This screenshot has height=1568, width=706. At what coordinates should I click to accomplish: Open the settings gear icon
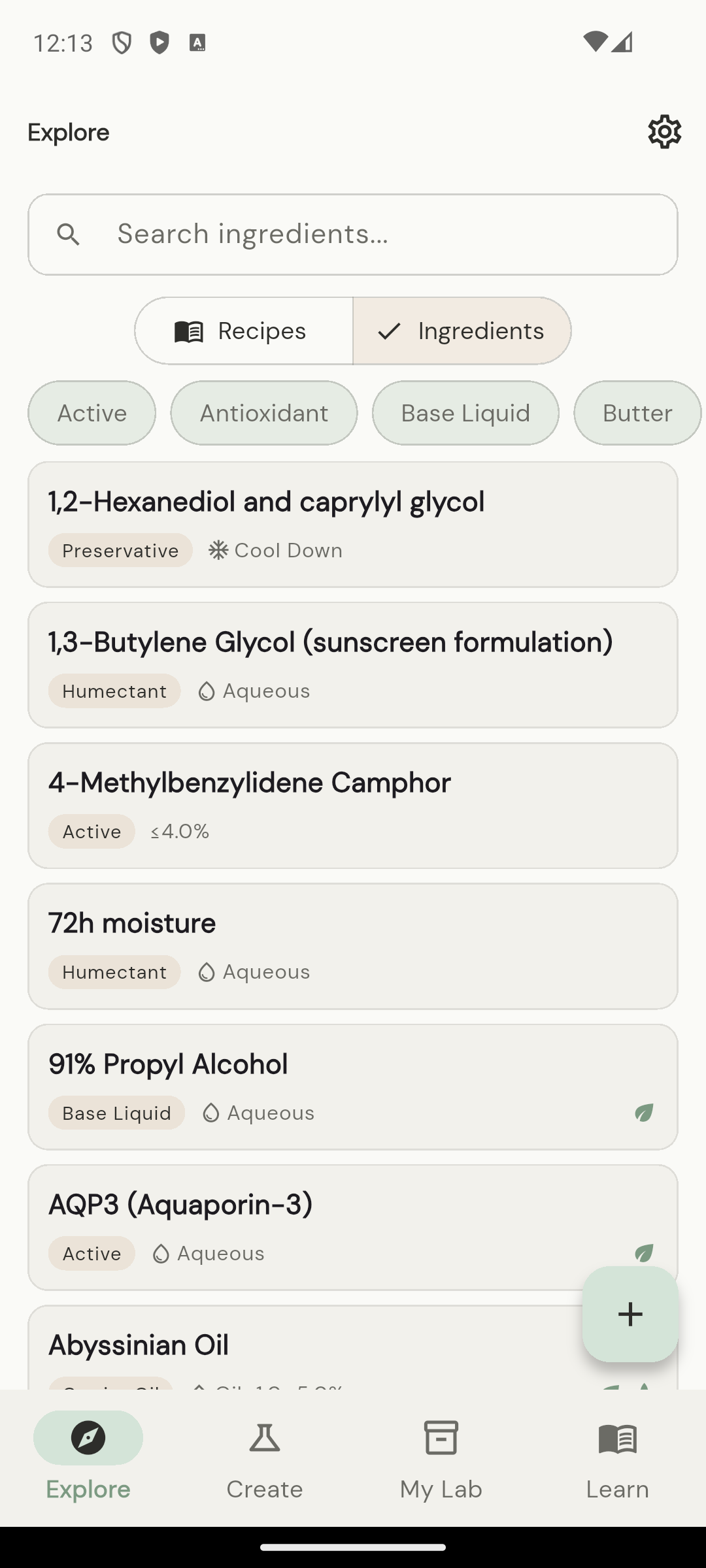664,131
